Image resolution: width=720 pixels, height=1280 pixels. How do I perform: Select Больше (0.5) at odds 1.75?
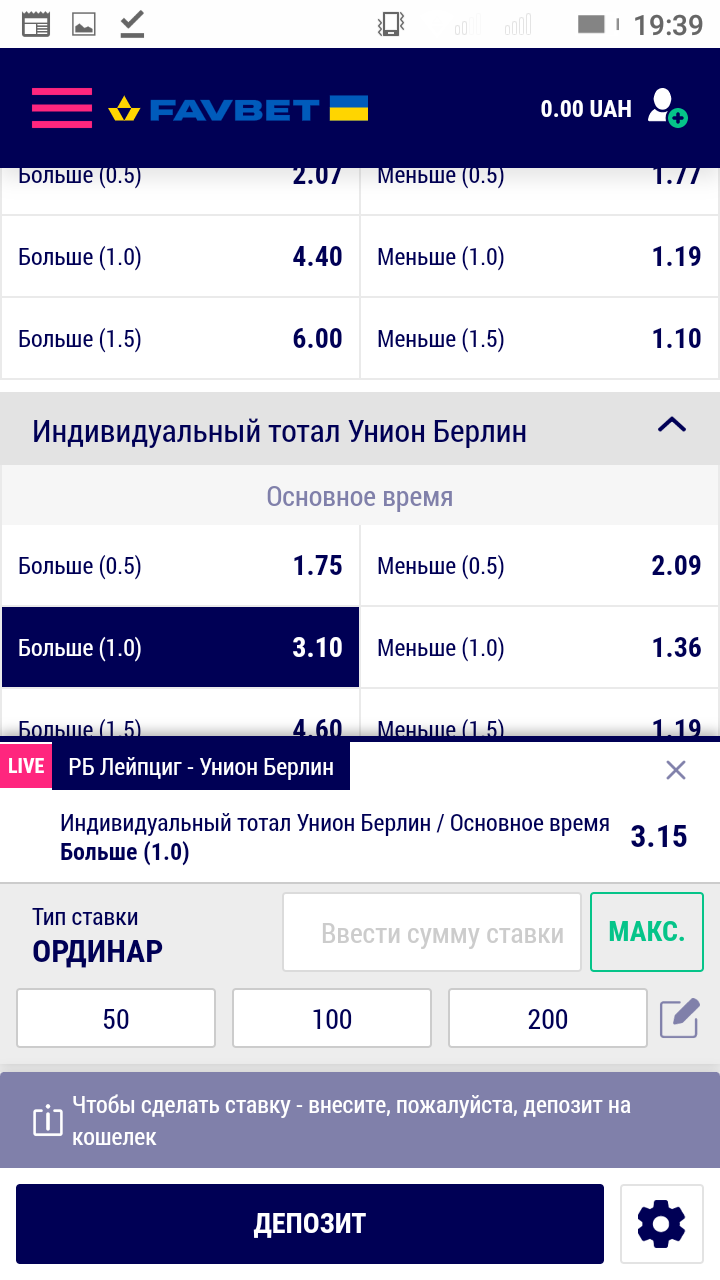(180, 566)
